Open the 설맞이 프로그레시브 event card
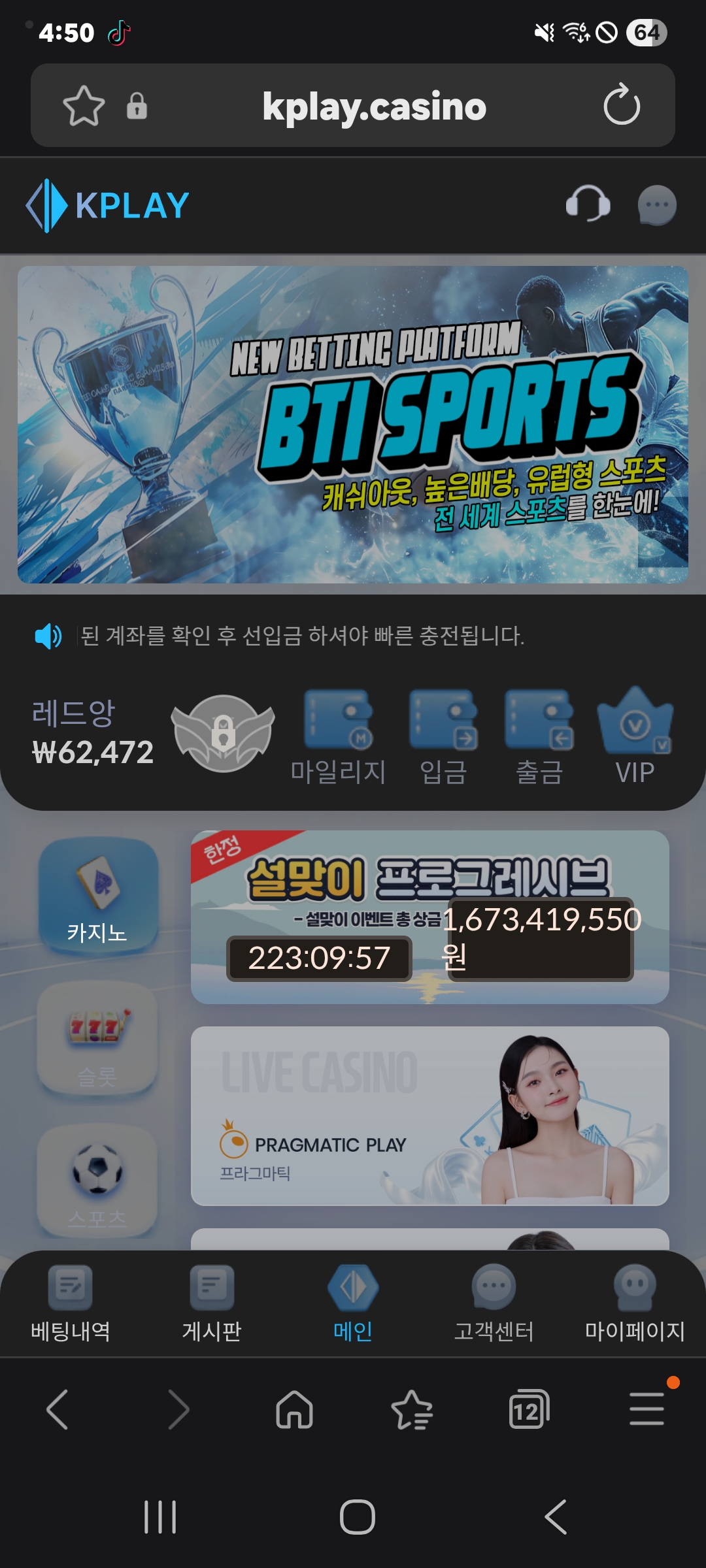Image resolution: width=706 pixels, height=1568 pixels. pyautogui.click(x=429, y=917)
